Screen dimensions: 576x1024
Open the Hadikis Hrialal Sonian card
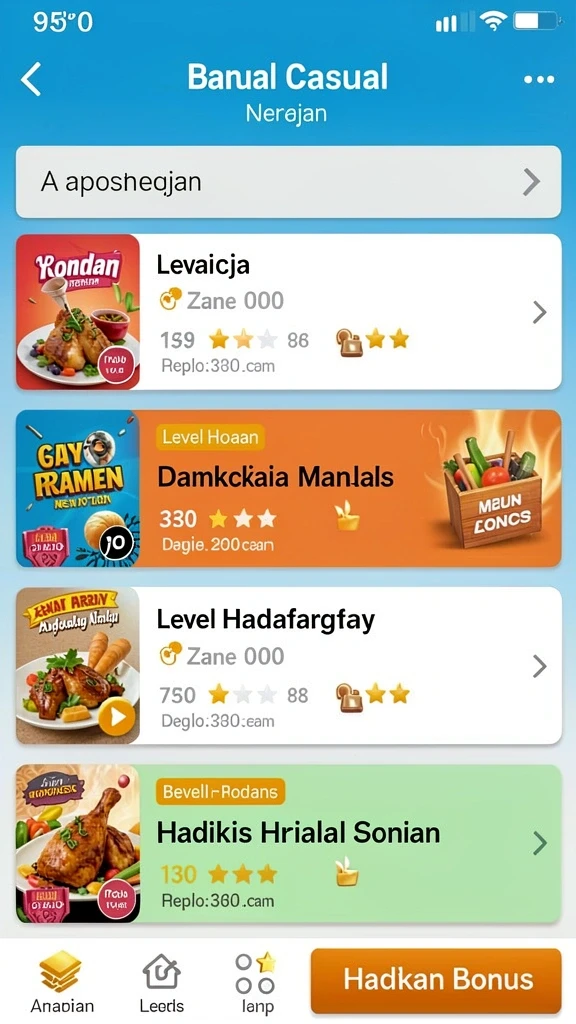pos(288,843)
